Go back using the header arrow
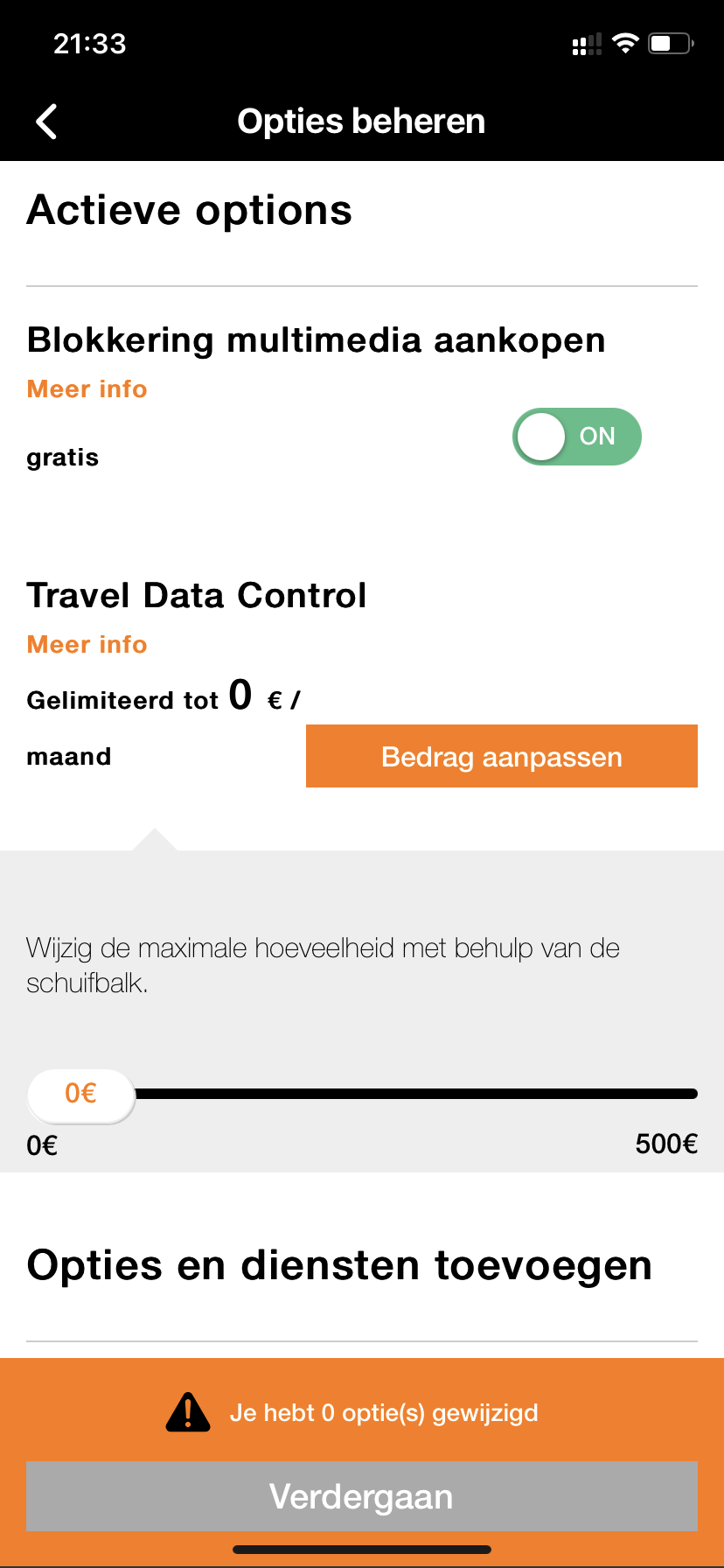The image size is (724, 1568). click(x=47, y=122)
